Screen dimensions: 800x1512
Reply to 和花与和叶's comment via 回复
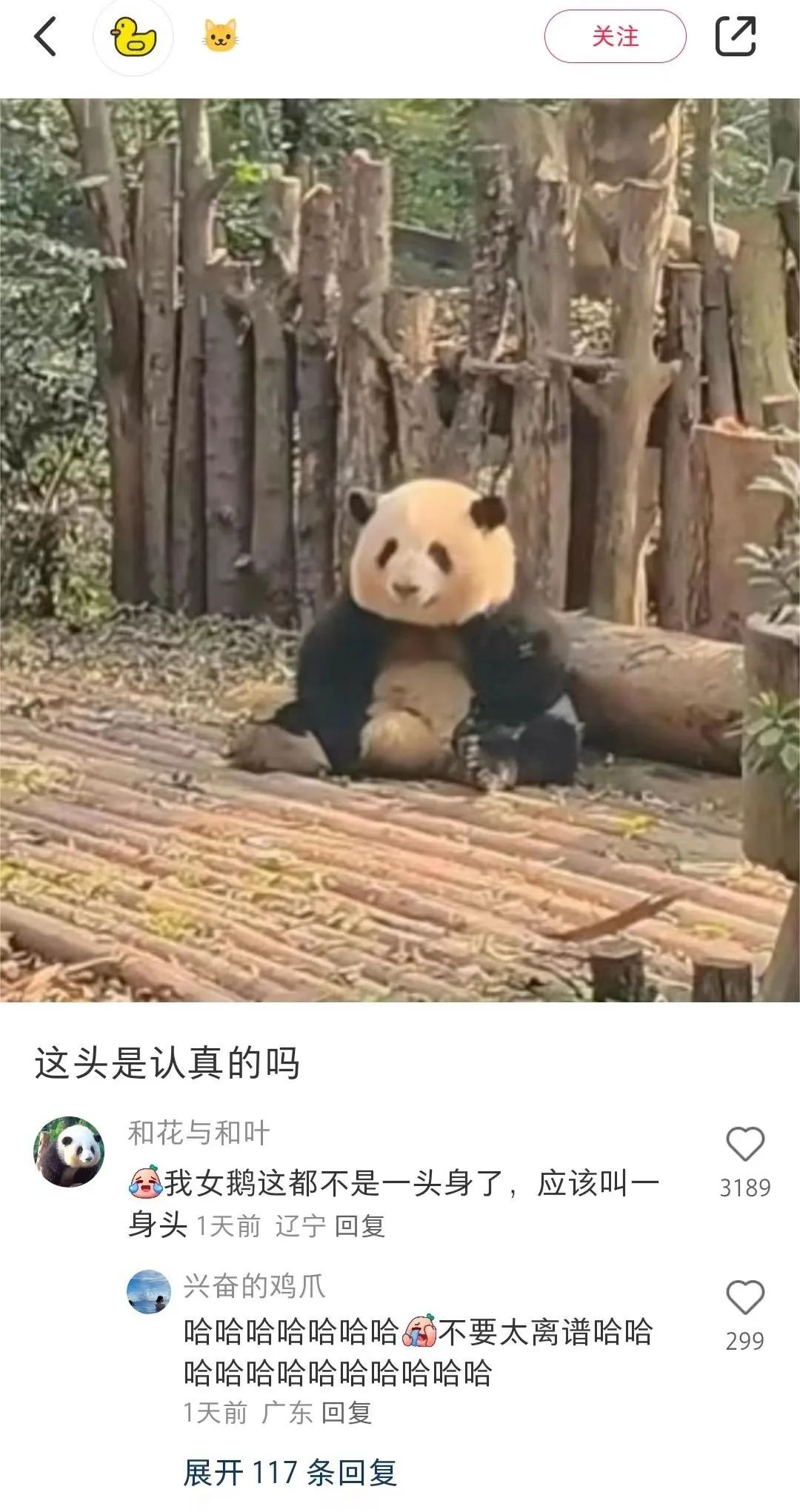pos(360,1226)
